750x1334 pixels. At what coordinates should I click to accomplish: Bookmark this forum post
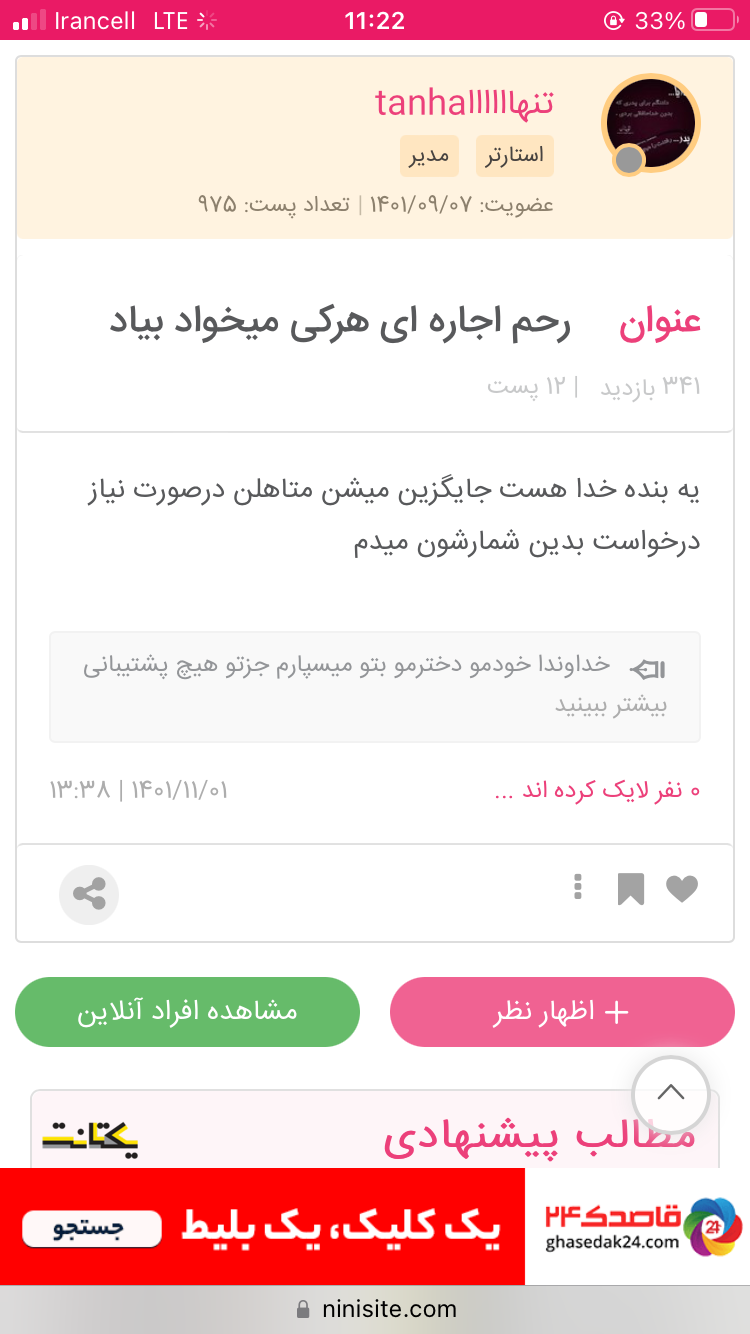[630, 888]
